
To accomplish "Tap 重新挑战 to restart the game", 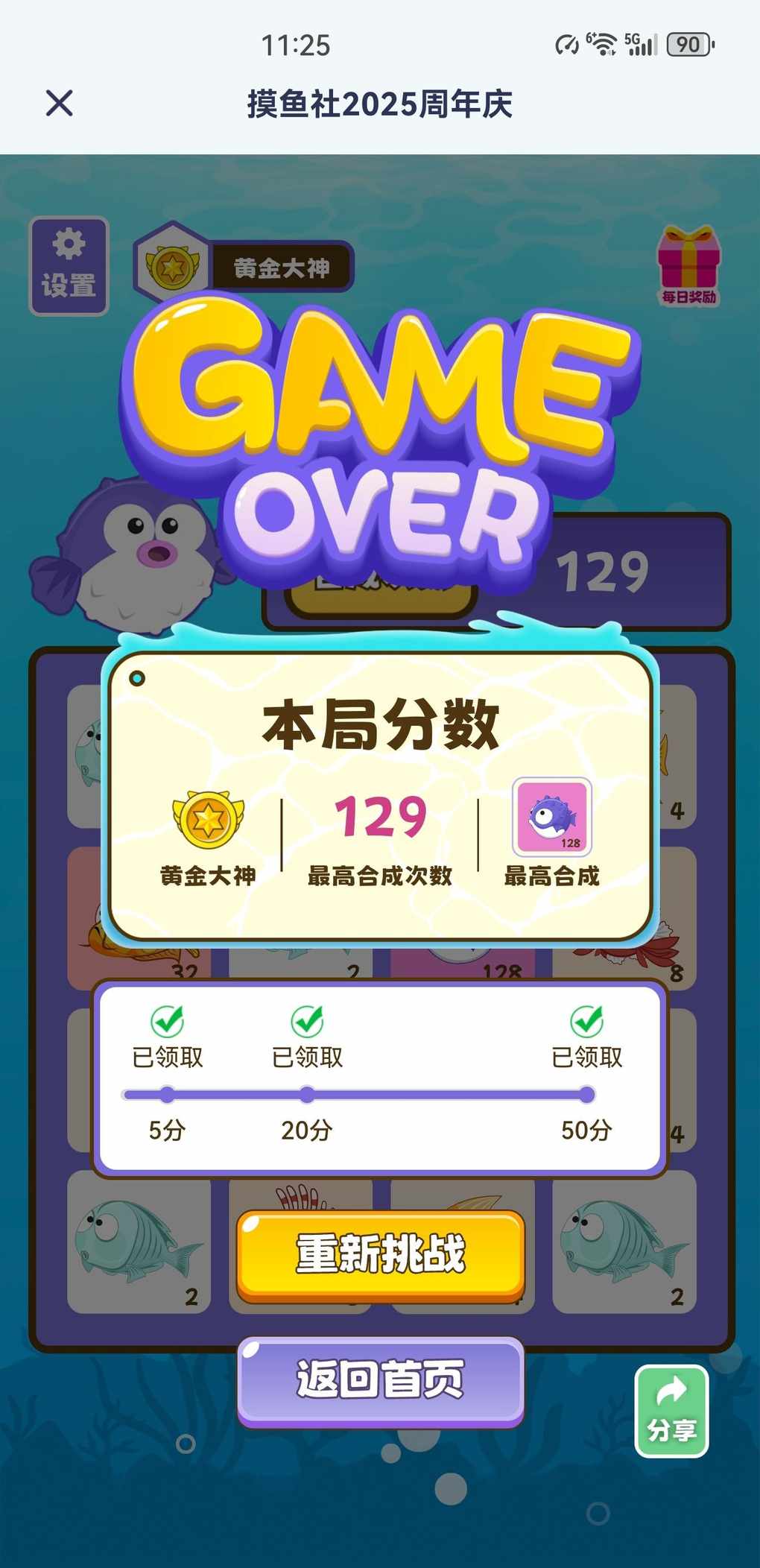I will 381,1254.
